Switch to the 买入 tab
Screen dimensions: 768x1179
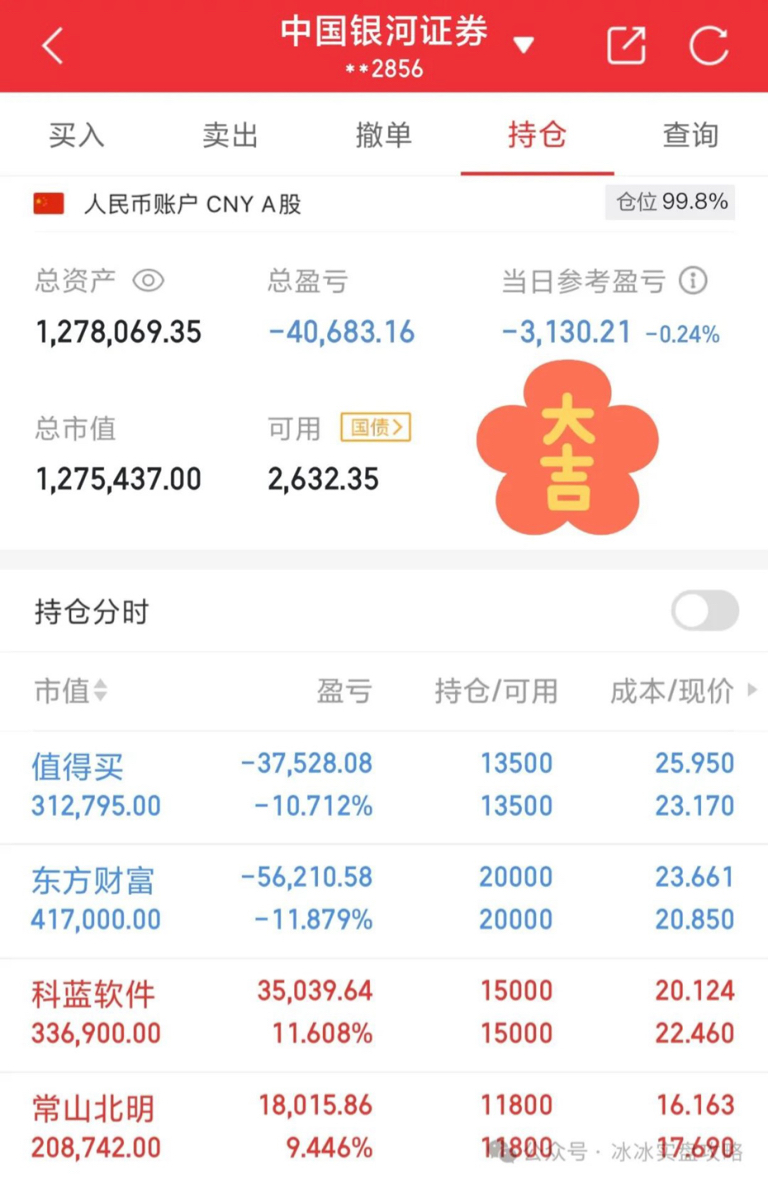[76, 135]
